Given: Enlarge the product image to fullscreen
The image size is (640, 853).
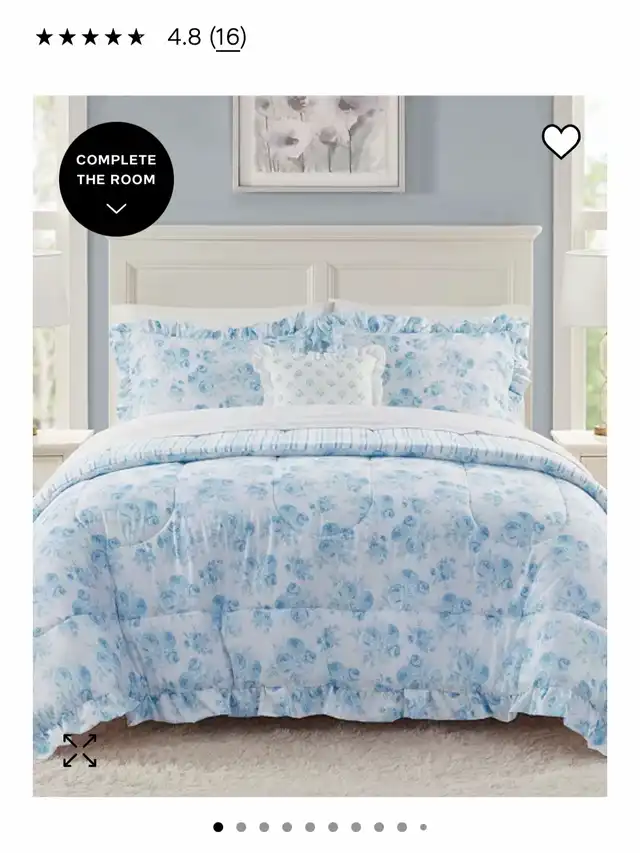Looking at the screenshot, I should click(80, 750).
